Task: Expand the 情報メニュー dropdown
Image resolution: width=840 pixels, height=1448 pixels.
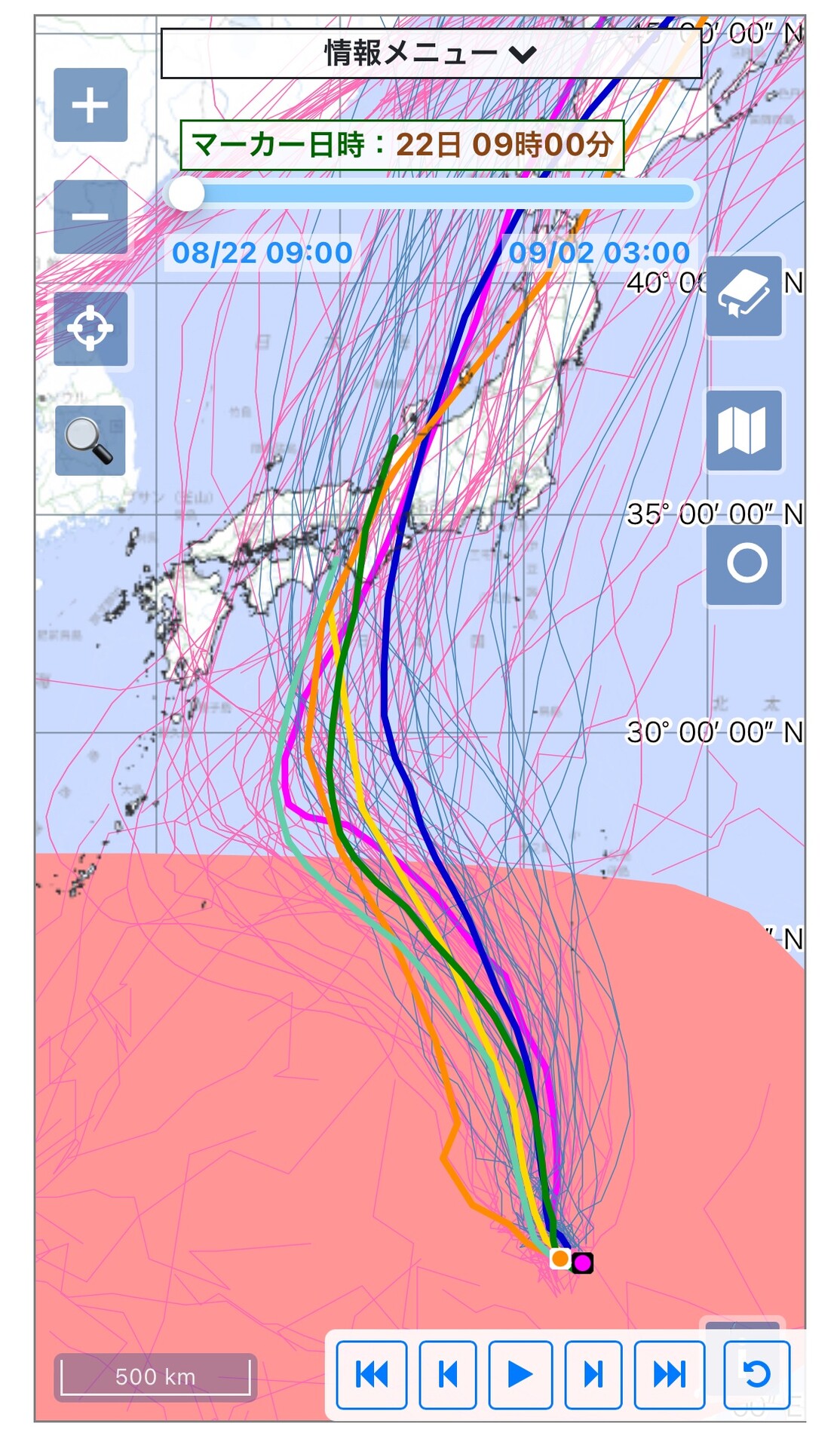Action: (431, 54)
